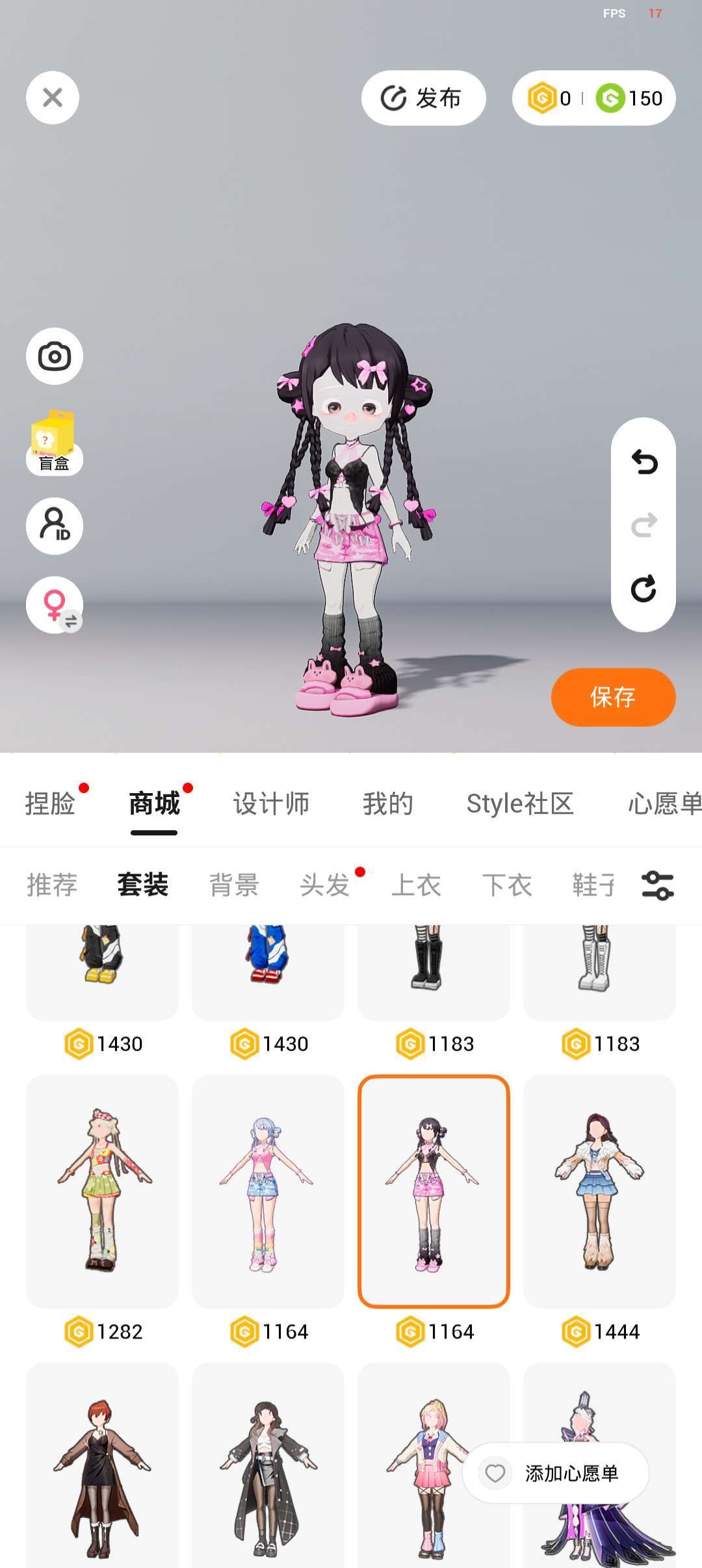Switch avatar gender
Screen dimensions: 702x1568
[x=55, y=605]
